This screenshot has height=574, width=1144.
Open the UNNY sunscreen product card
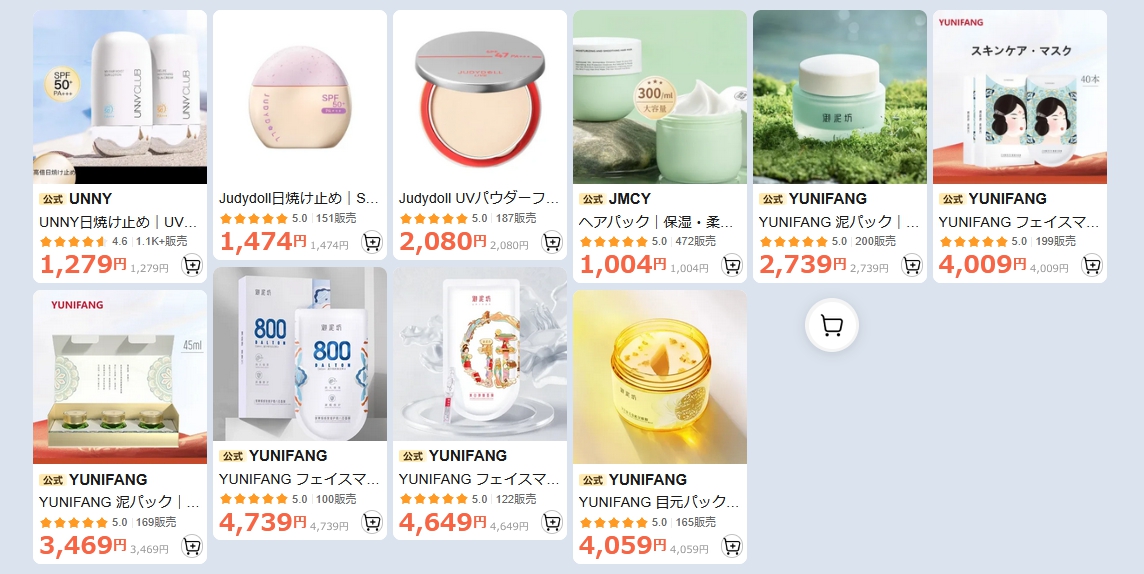pos(119,98)
